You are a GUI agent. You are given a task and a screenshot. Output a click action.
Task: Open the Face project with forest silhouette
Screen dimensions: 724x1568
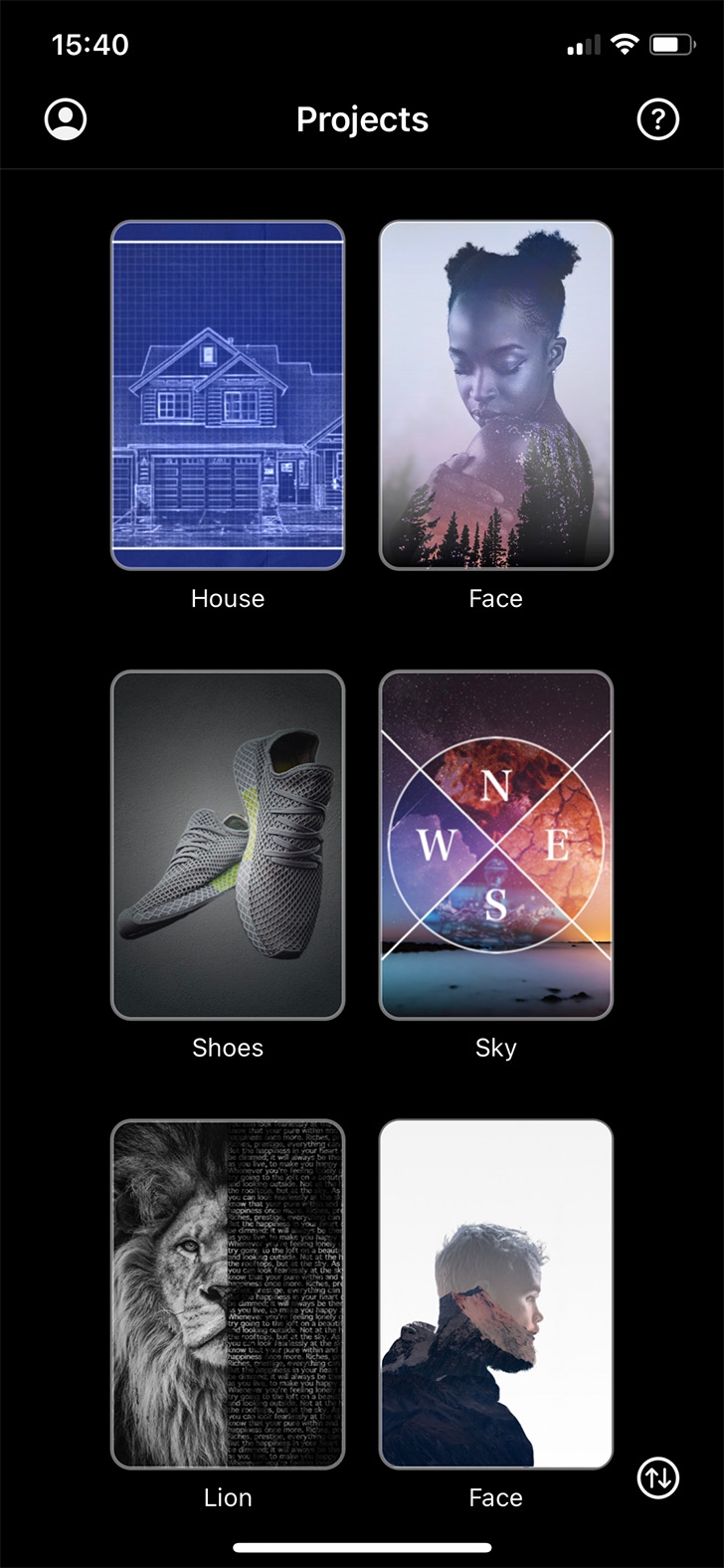pyautogui.click(x=495, y=395)
